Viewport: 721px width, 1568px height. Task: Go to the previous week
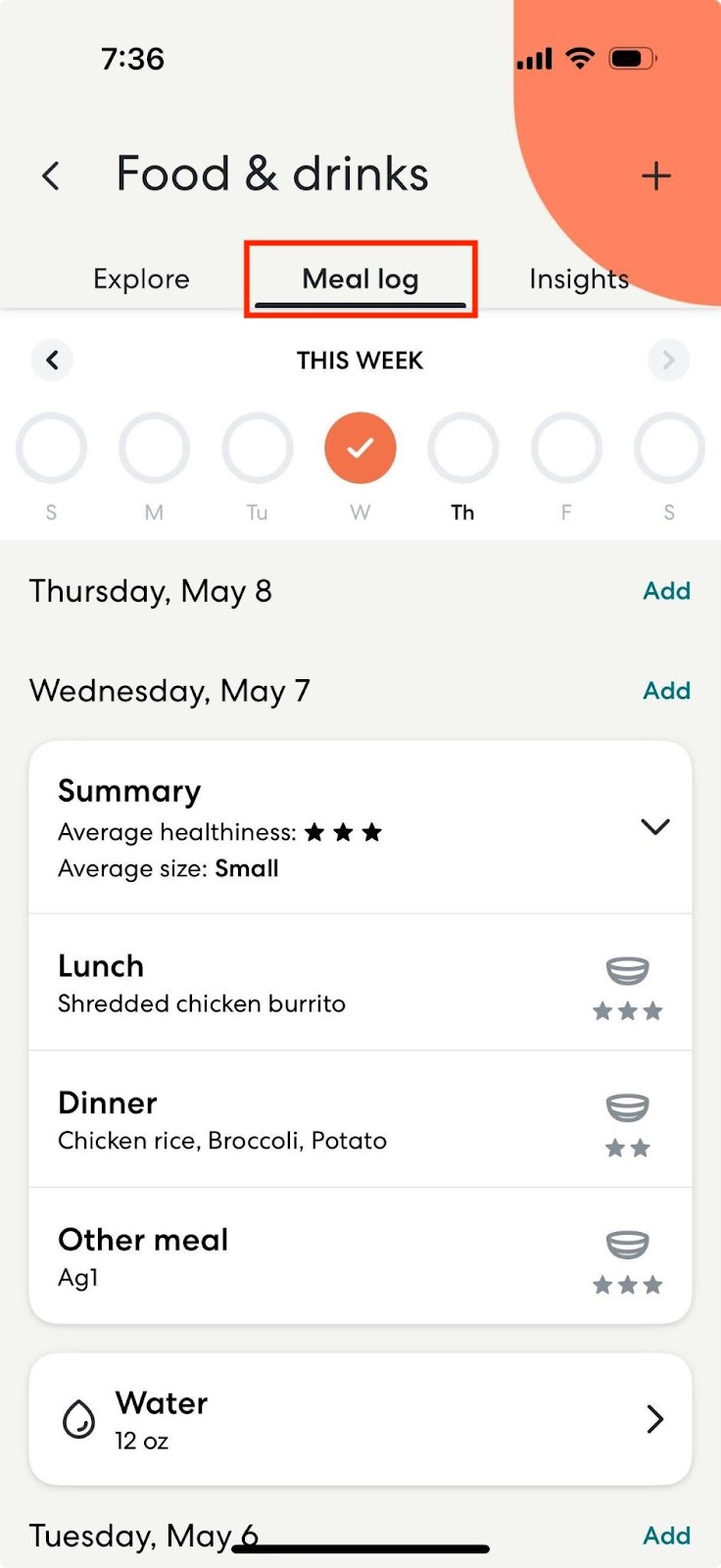52,360
